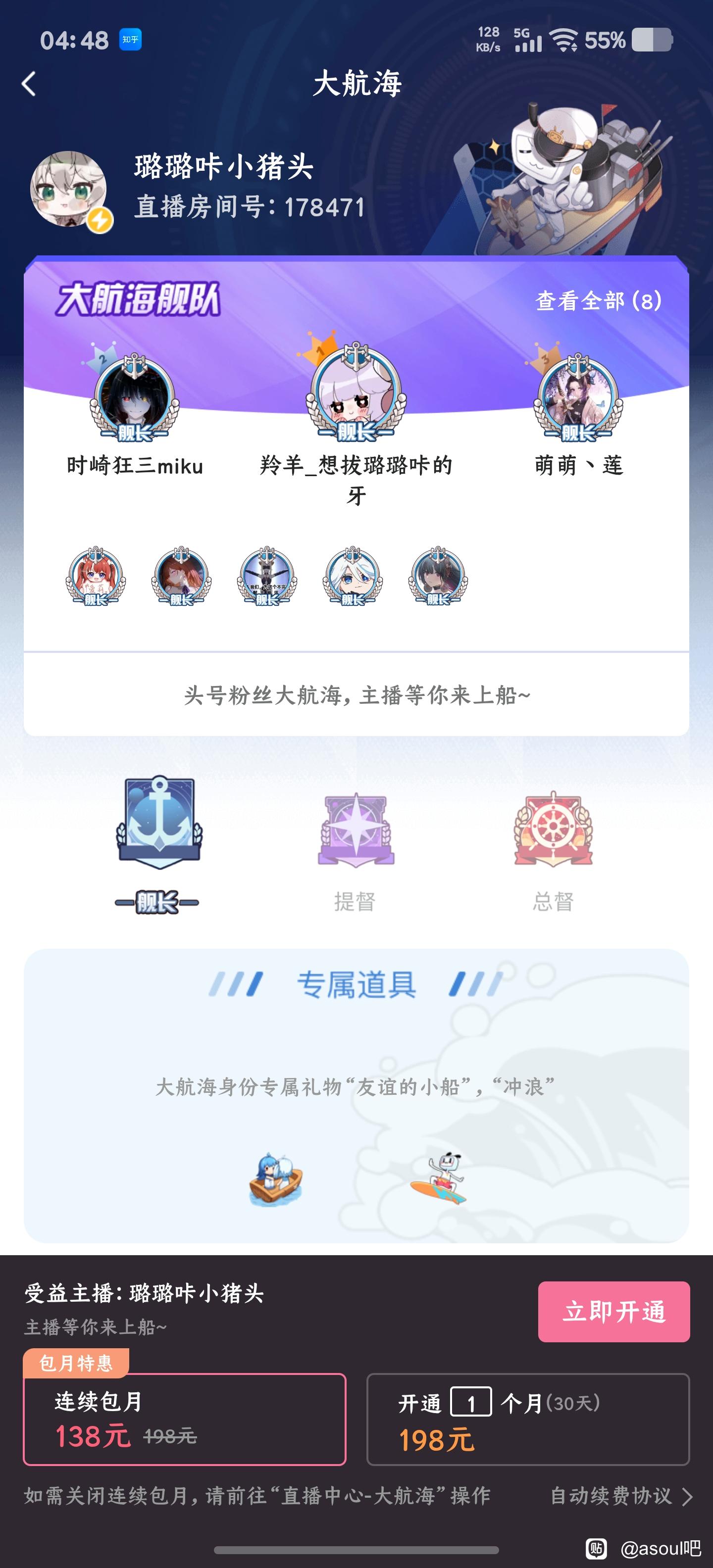The image size is (713, 1568).
Task: Choose the 开通 1 个月 198元 option
Action: coord(528,1419)
